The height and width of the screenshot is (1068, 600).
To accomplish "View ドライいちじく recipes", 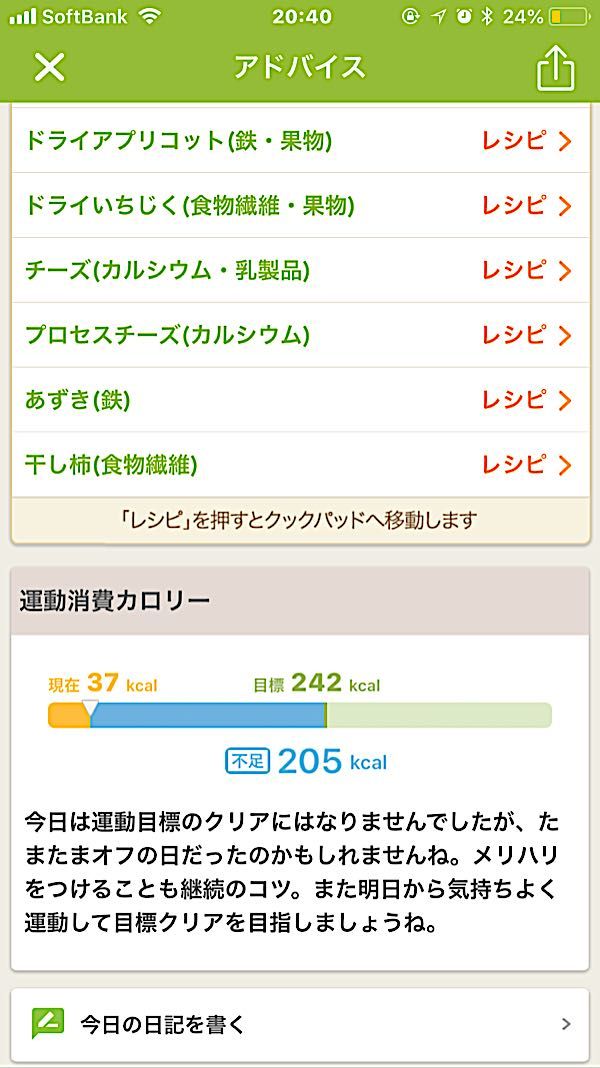I will [526, 206].
